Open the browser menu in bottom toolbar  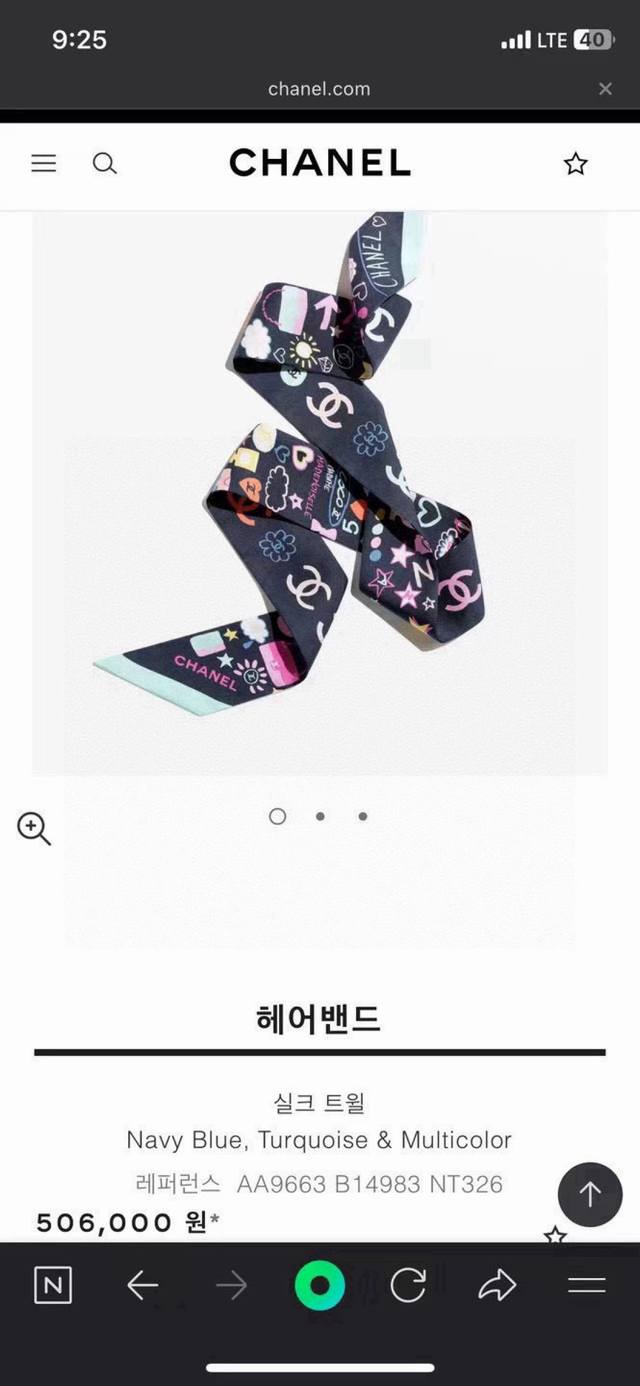click(x=586, y=1285)
